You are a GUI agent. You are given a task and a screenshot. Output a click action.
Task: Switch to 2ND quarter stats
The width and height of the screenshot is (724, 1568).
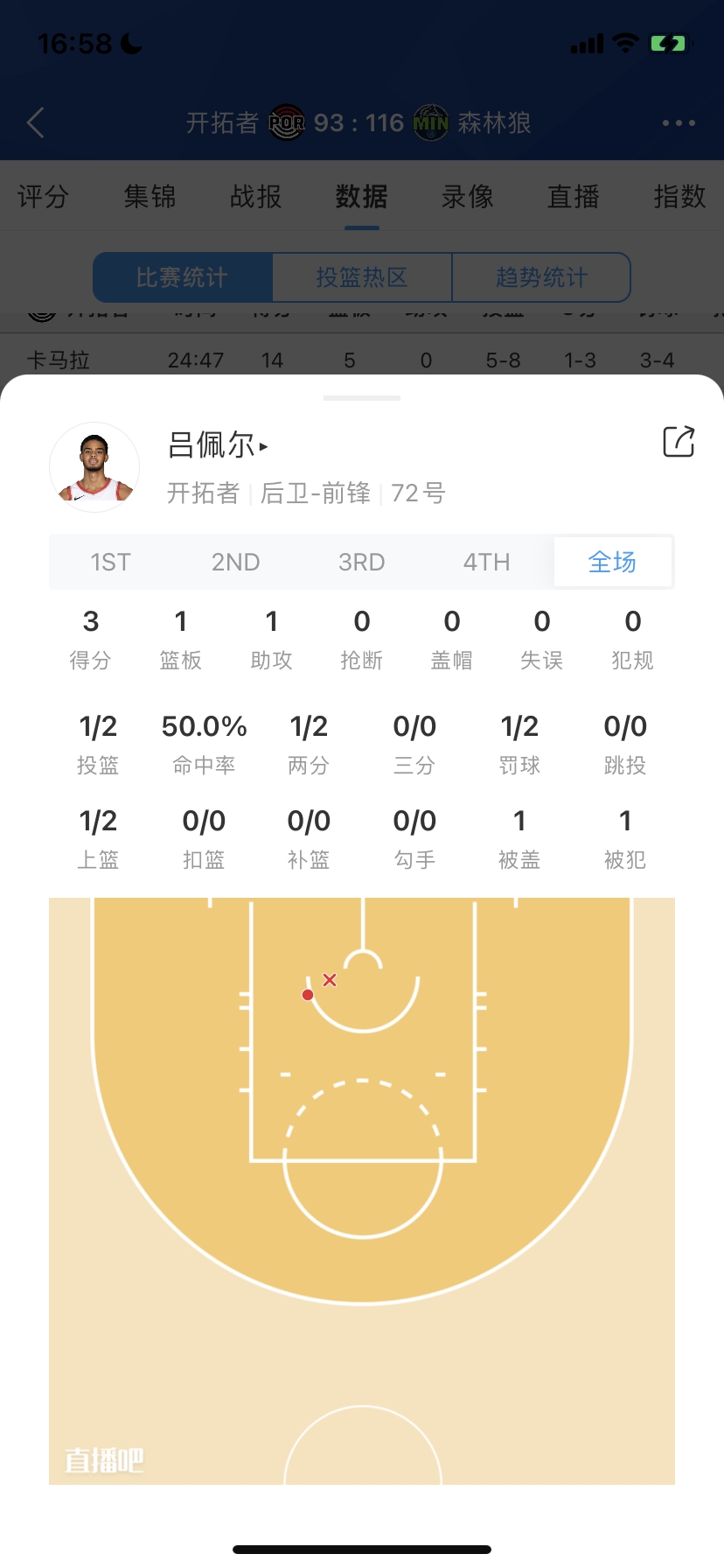236,562
